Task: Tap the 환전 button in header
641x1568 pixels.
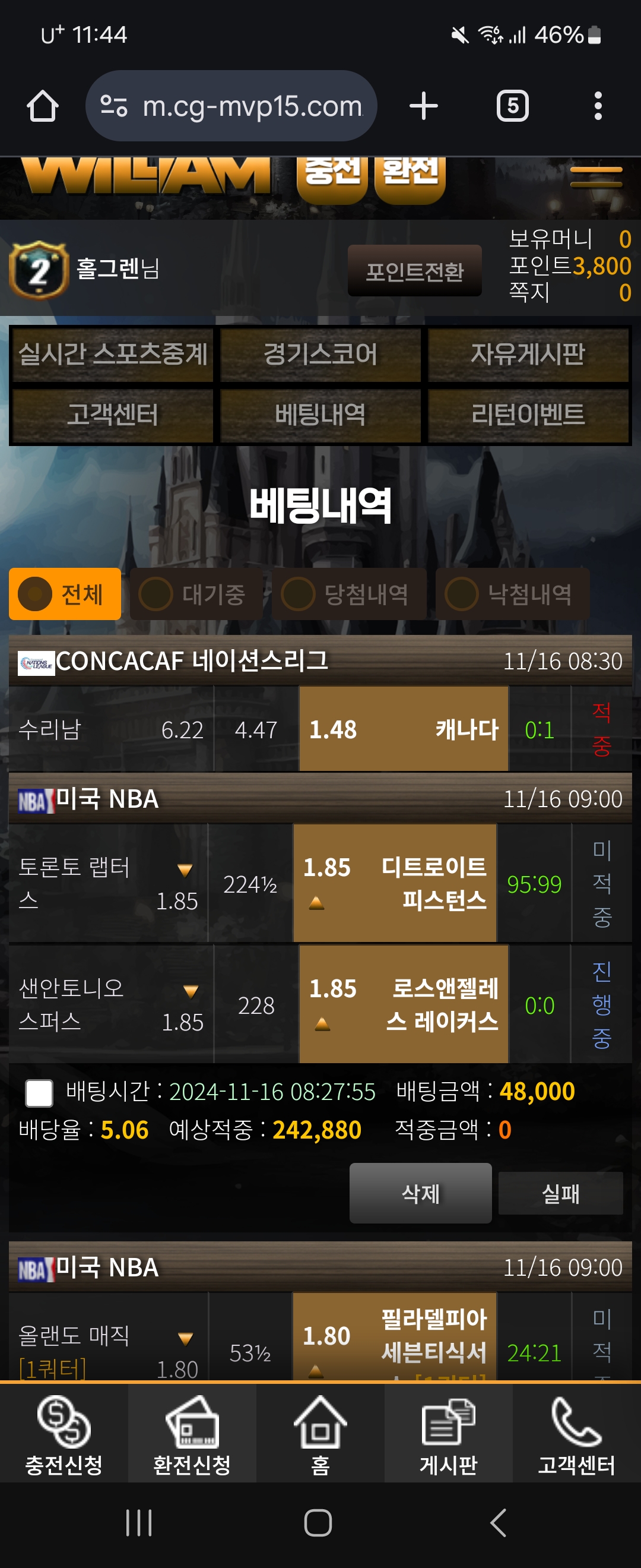Action: (x=410, y=177)
